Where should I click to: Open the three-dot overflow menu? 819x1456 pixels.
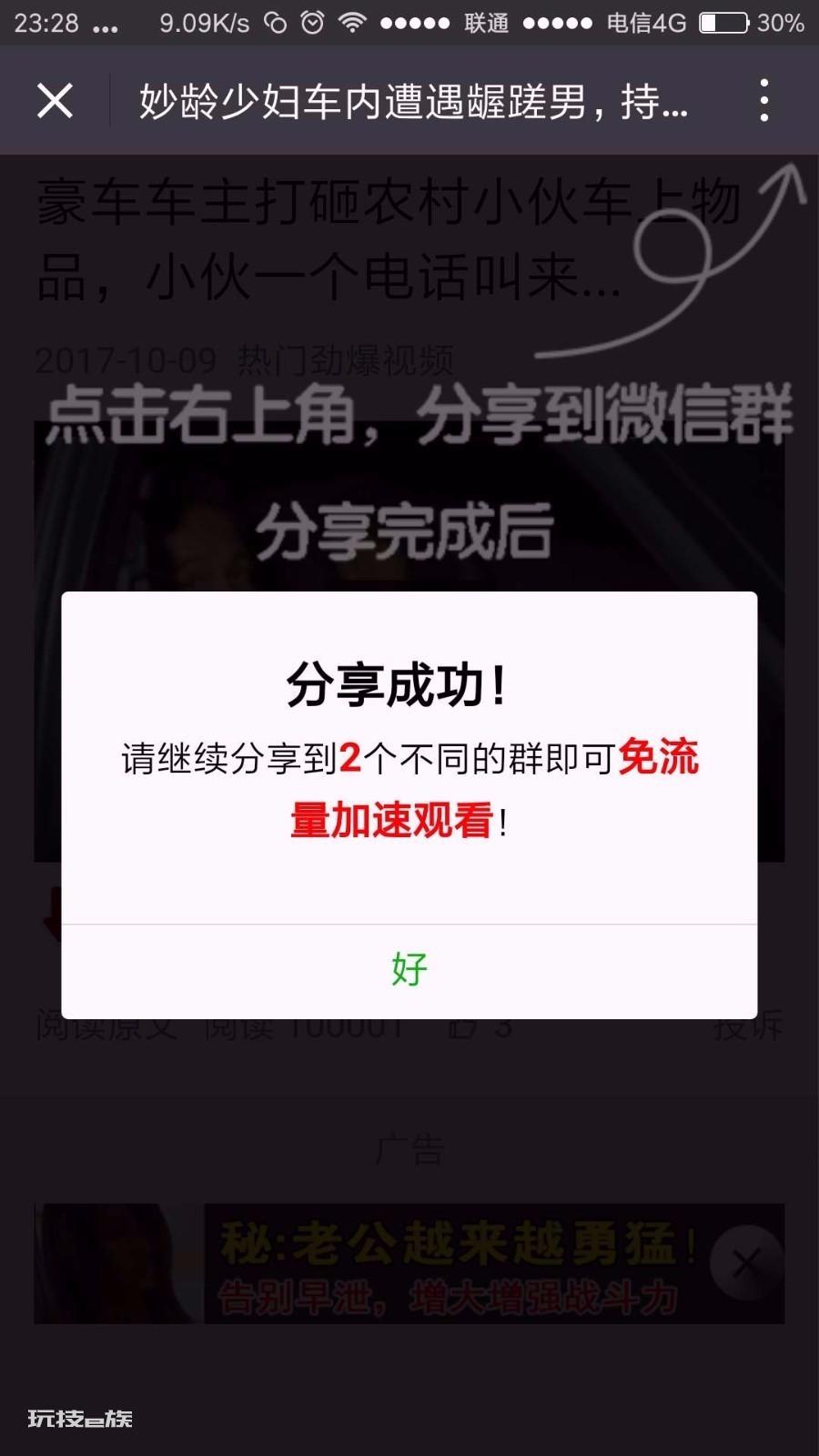click(764, 100)
